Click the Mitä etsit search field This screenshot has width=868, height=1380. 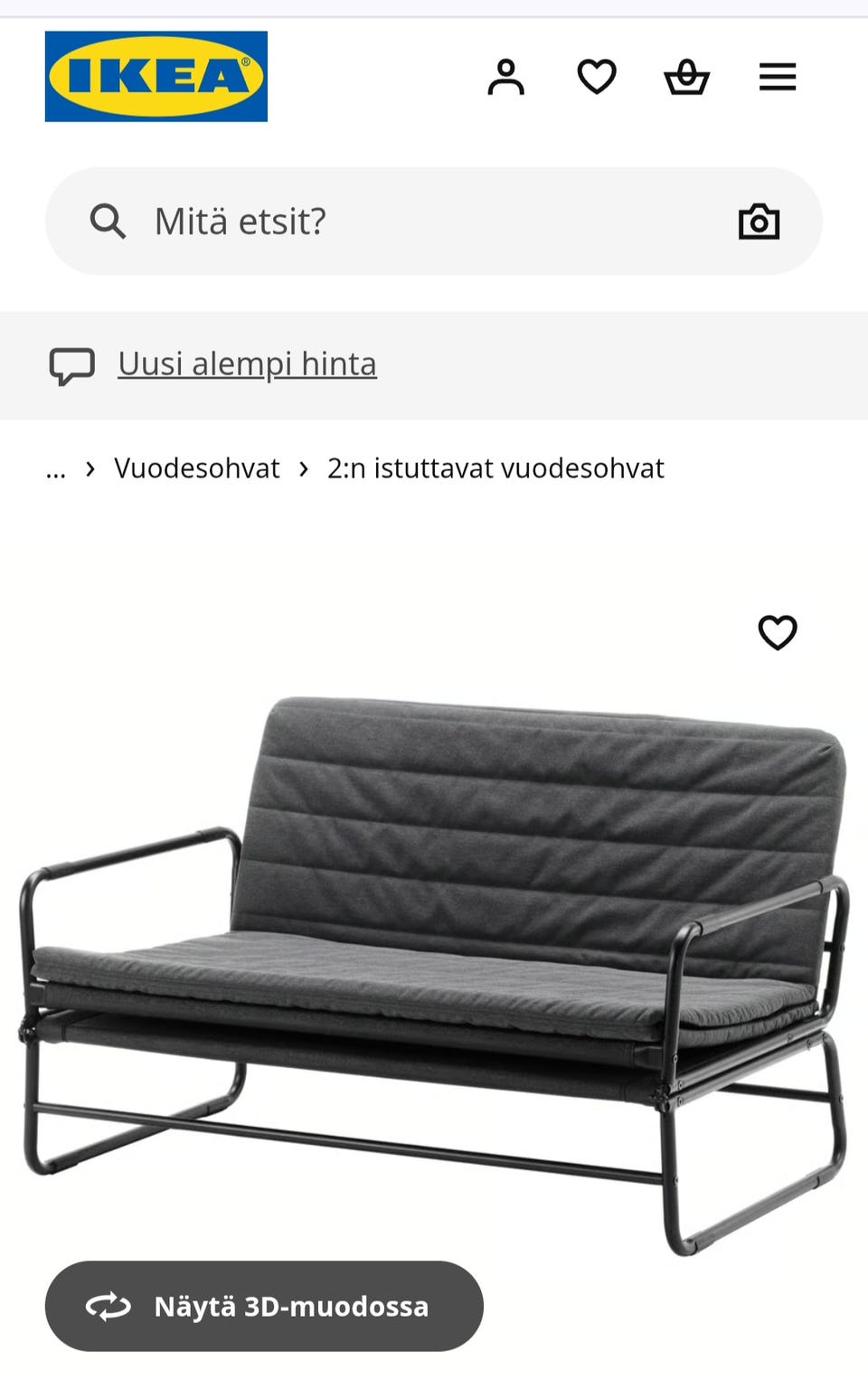coord(362,221)
